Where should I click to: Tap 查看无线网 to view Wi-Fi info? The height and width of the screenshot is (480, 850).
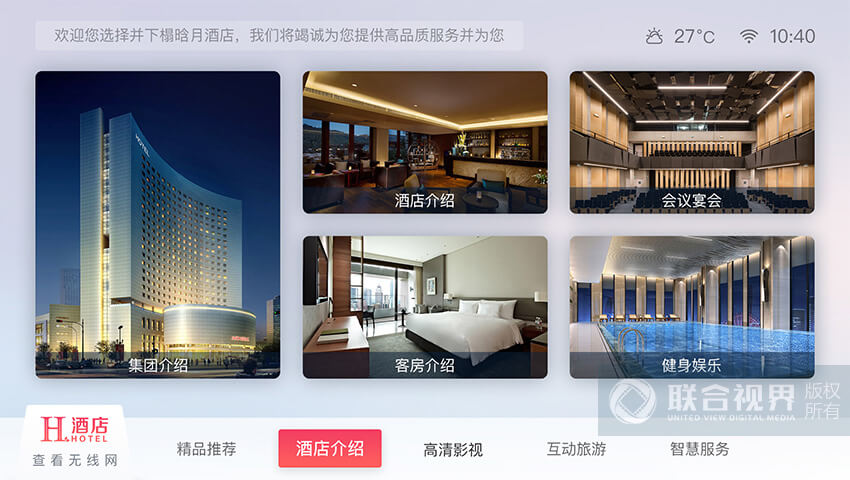tap(75, 461)
